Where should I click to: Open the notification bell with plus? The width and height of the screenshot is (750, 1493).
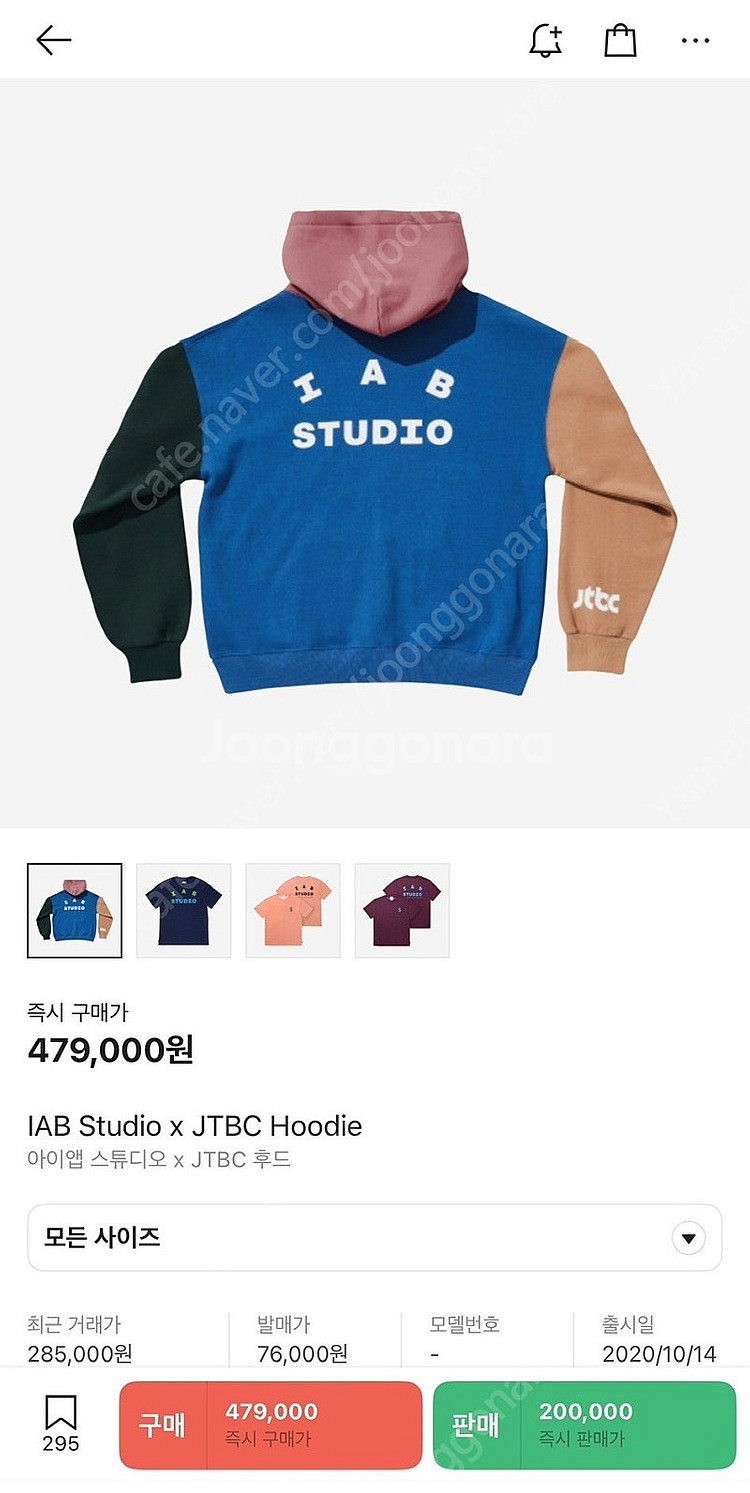tap(546, 40)
